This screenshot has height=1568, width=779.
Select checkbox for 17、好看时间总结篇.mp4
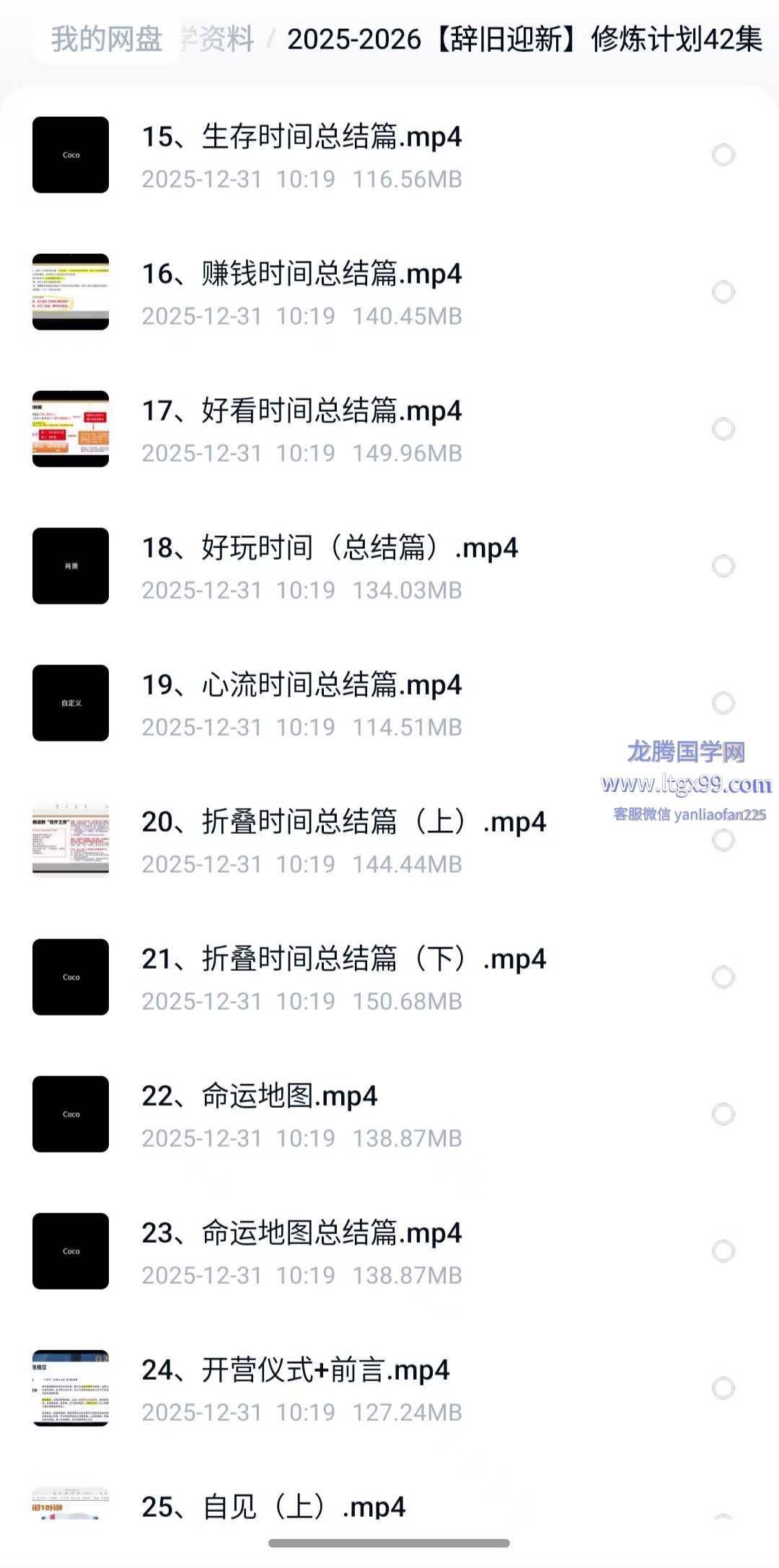723,429
